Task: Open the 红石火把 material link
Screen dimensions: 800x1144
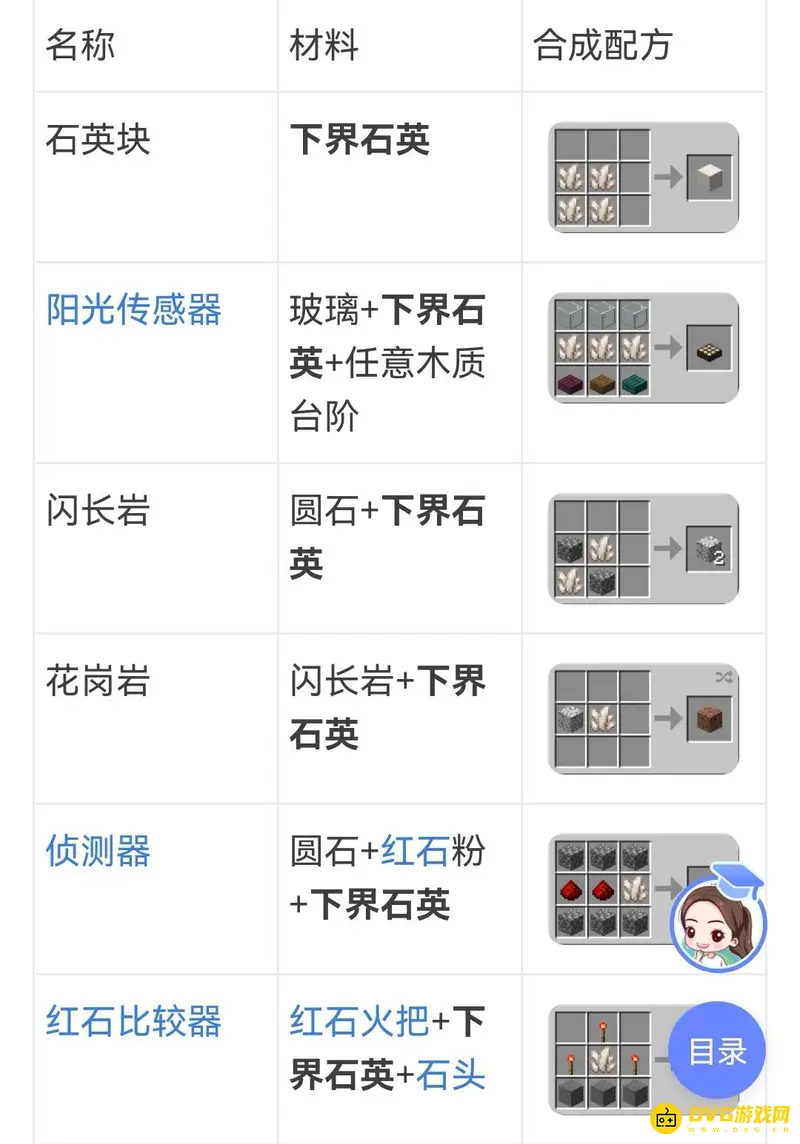Action: coord(359,1022)
